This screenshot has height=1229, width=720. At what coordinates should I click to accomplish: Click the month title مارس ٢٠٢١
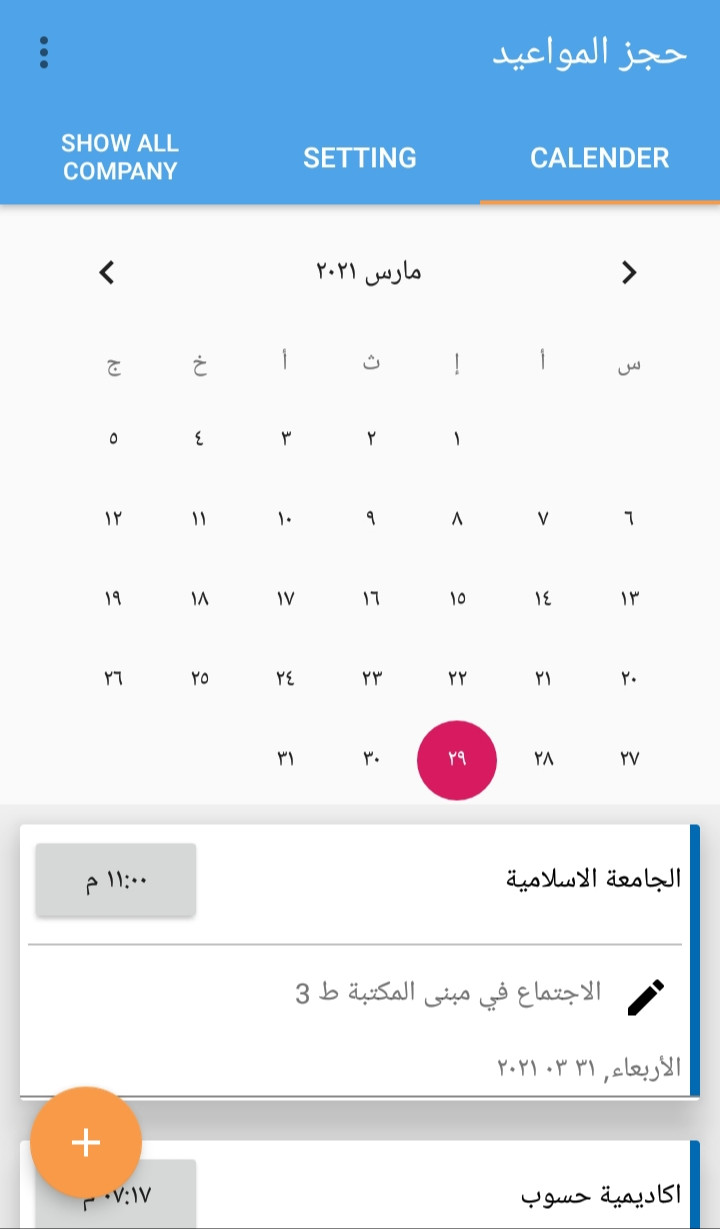pos(368,270)
